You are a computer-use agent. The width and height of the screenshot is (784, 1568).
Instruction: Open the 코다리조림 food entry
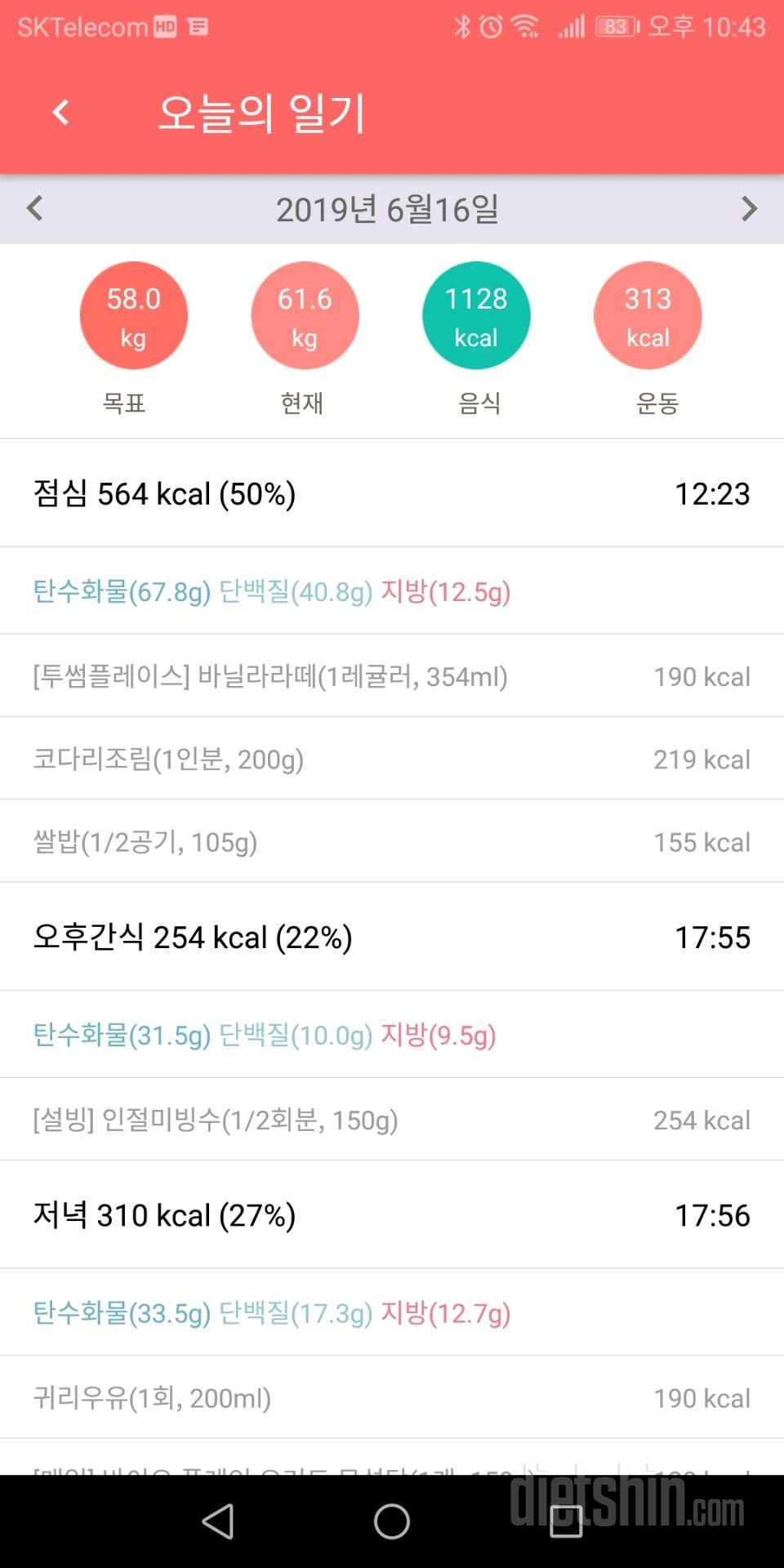click(x=168, y=759)
